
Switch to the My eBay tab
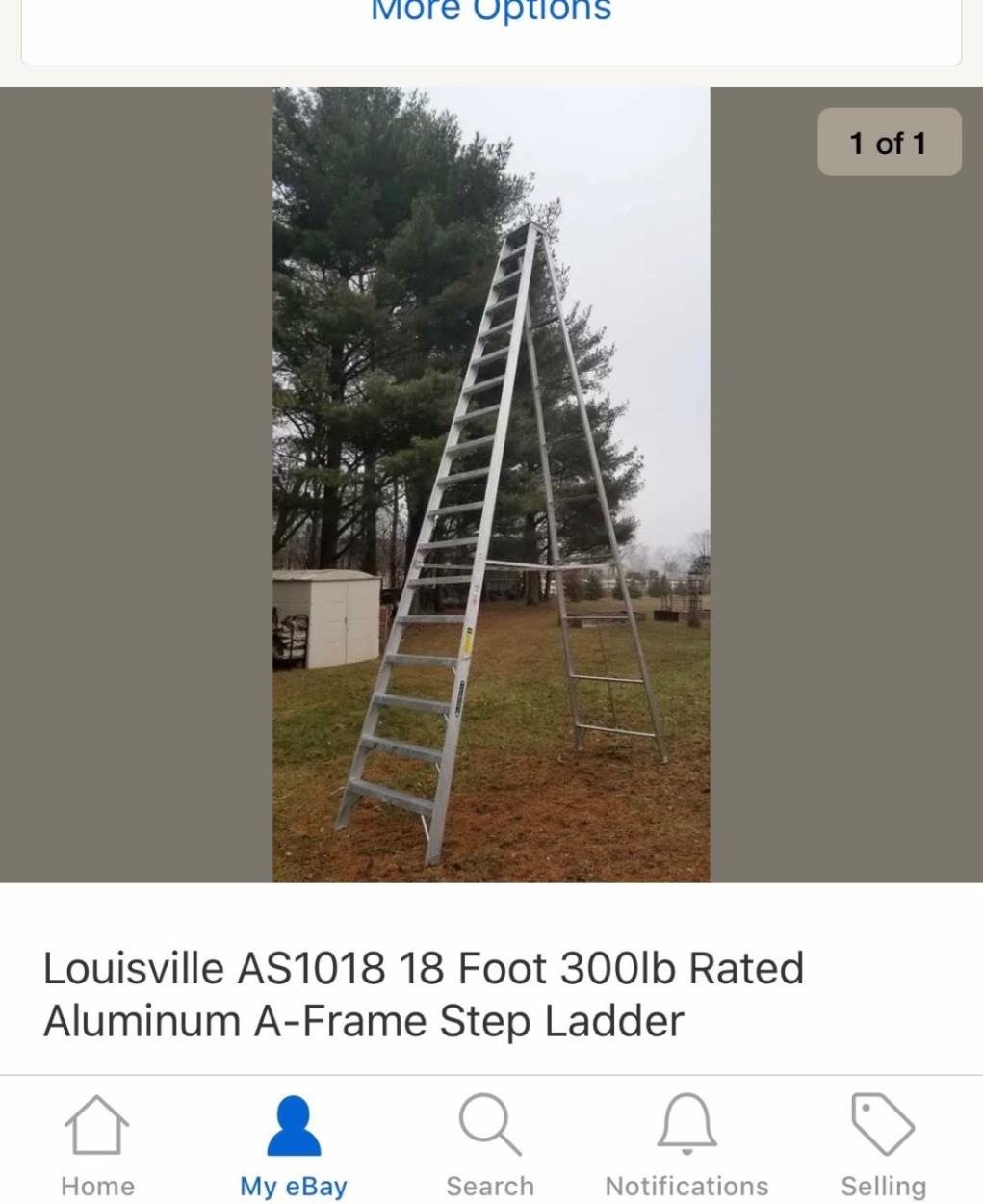pyautogui.click(x=294, y=1144)
